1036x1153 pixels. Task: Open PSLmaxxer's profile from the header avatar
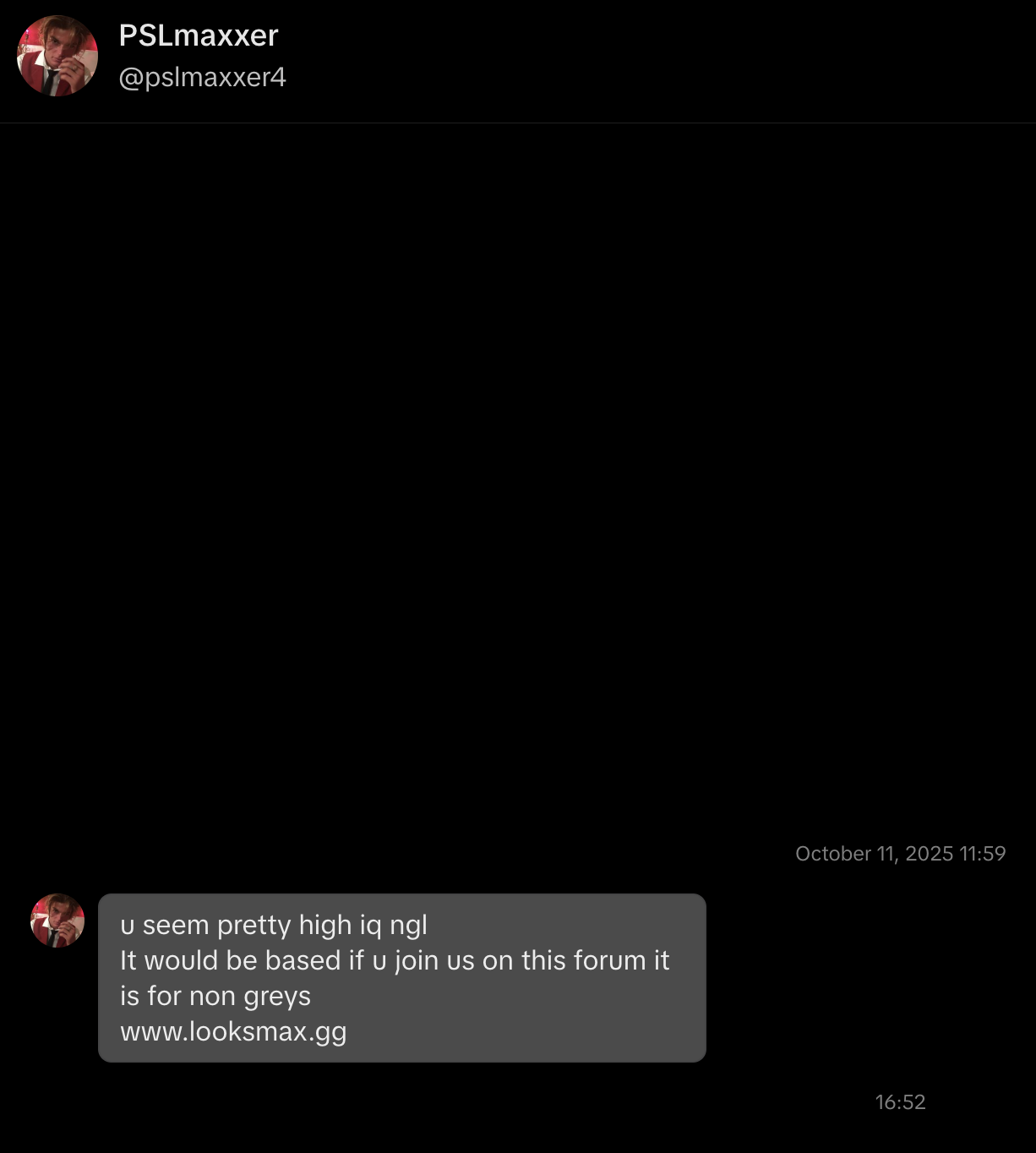tap(57, 56)
